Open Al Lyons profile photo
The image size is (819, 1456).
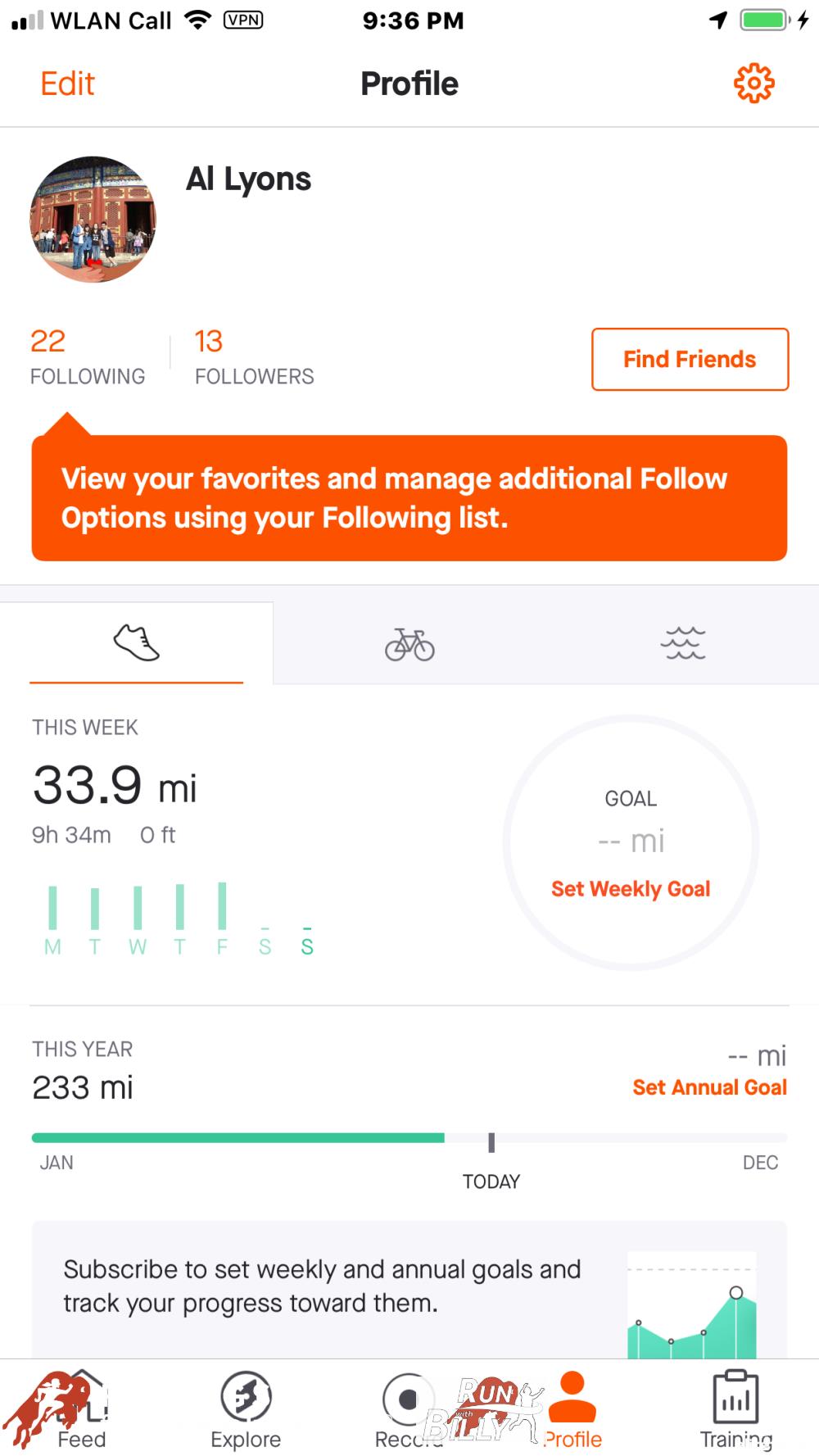pyautogui.click(x=93, y=220)
